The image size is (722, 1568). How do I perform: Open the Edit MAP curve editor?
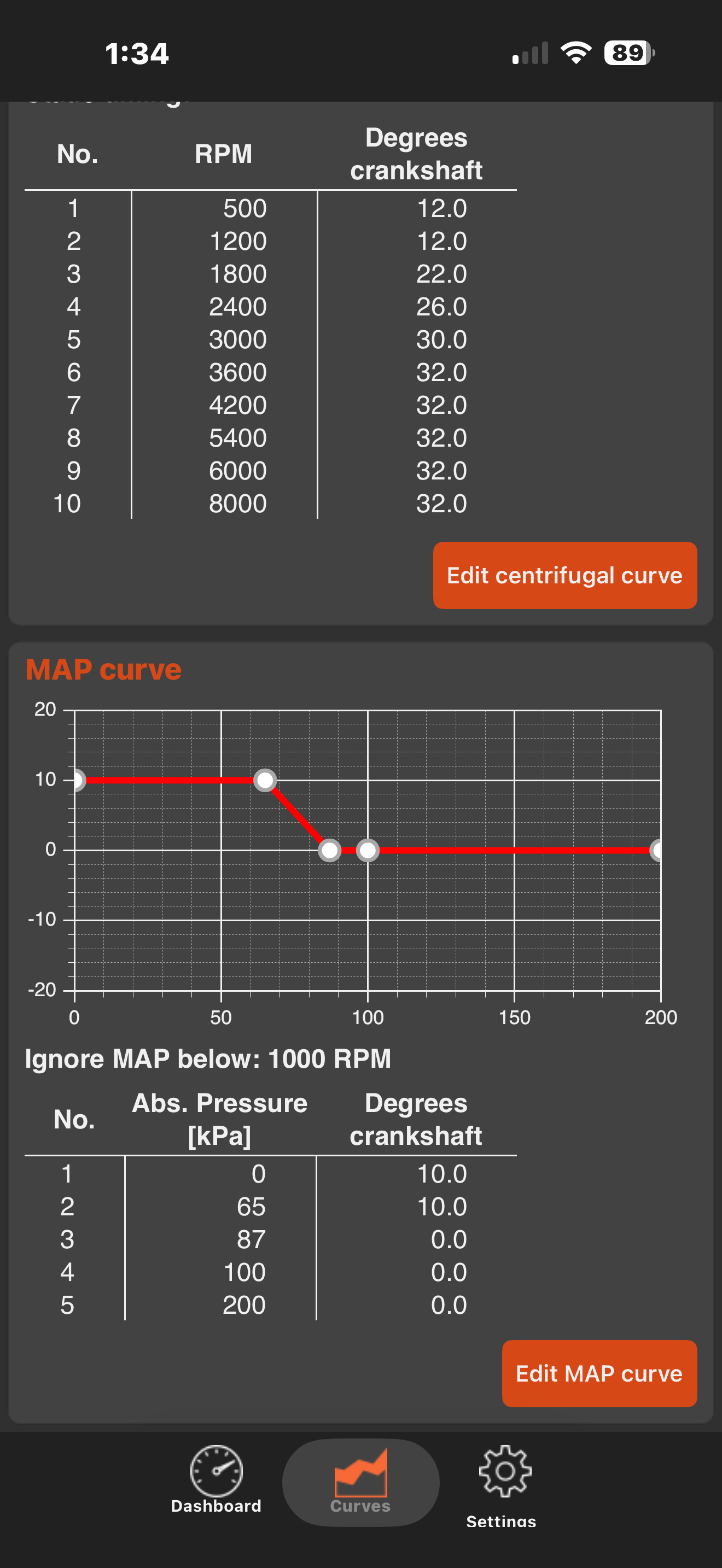tap(599, 1373)
